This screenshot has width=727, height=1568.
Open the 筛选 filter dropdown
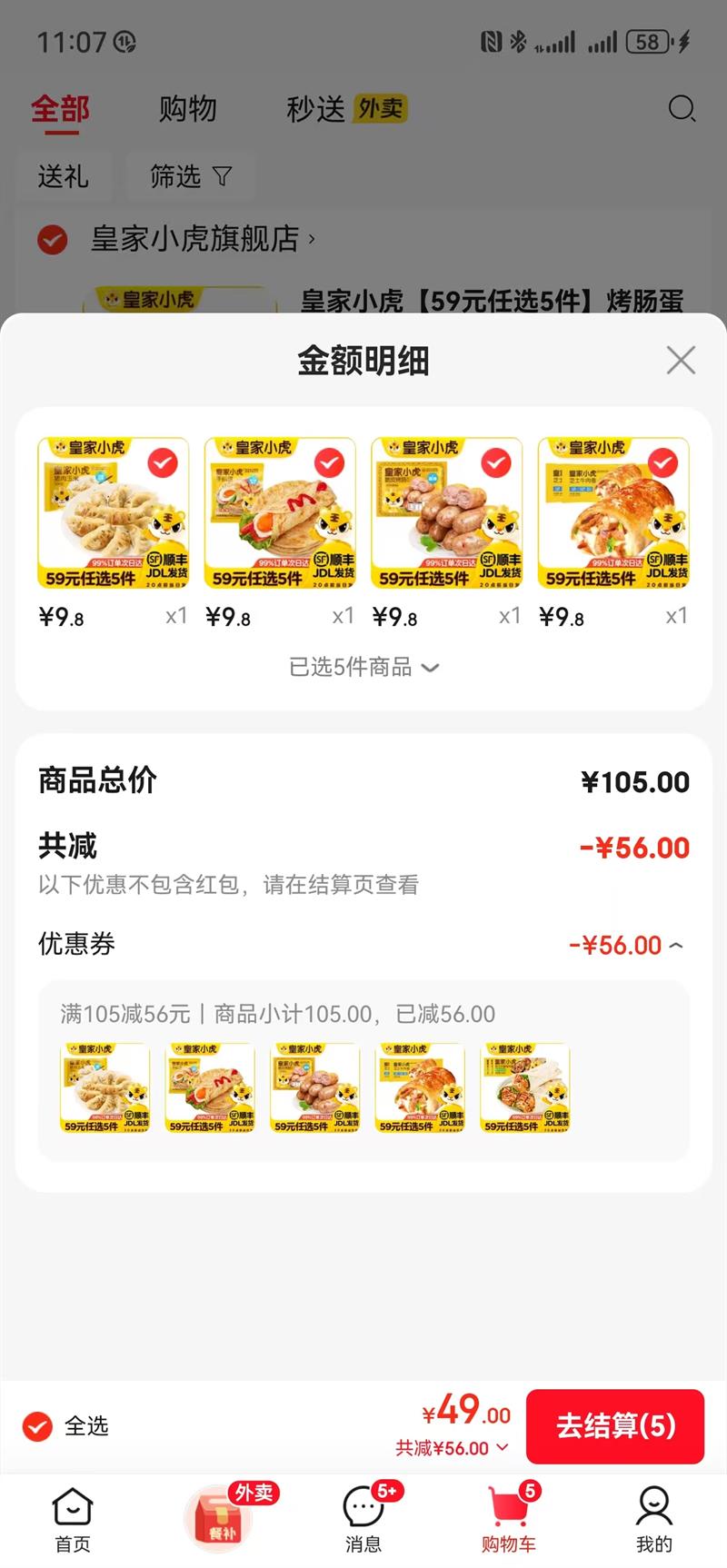190,177
